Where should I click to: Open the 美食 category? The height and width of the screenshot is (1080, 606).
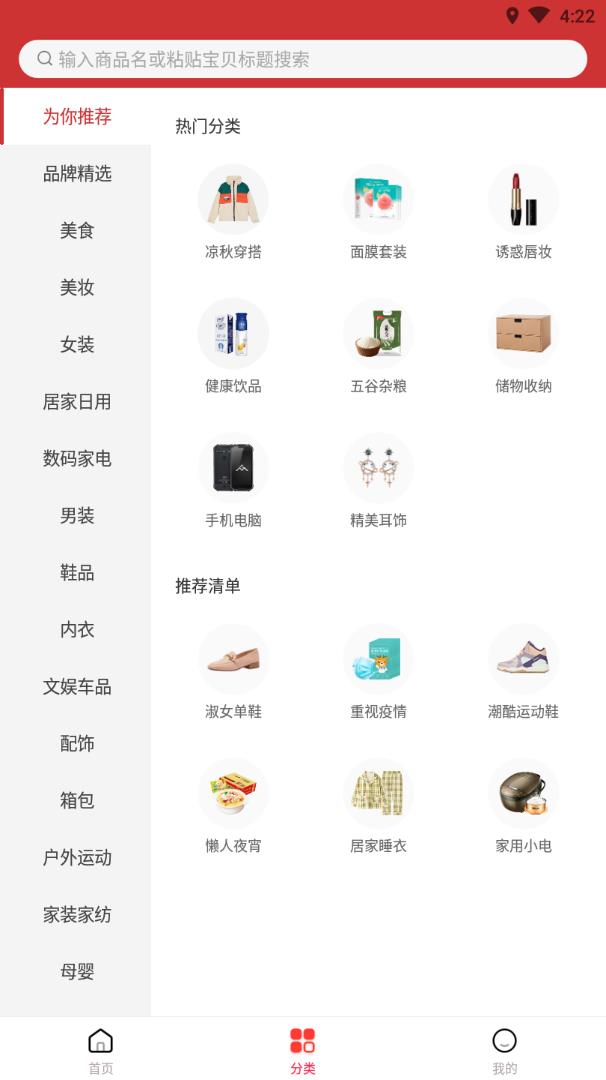[x=77, y=231]
